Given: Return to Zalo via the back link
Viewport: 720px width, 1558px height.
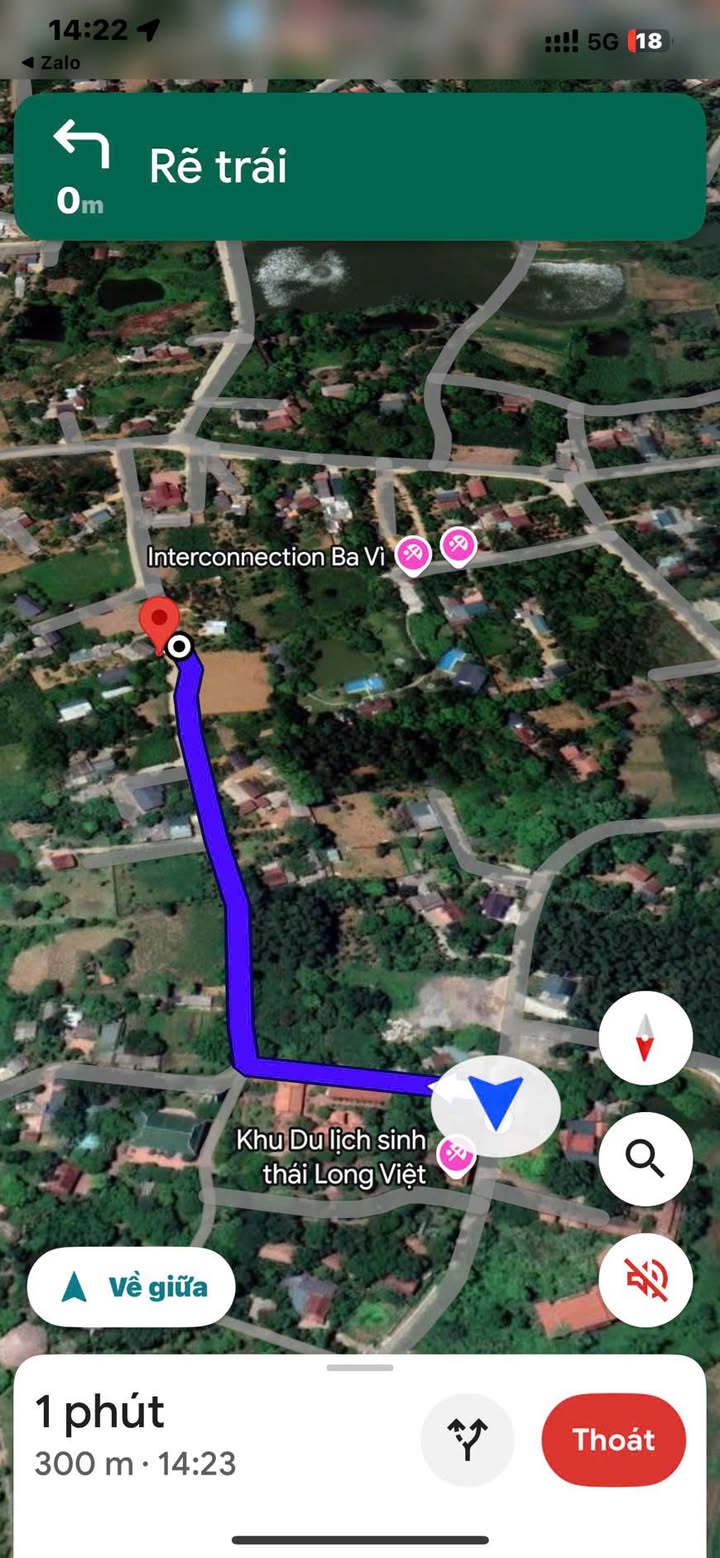Looking at the screenshot, I should coord(48,62).
